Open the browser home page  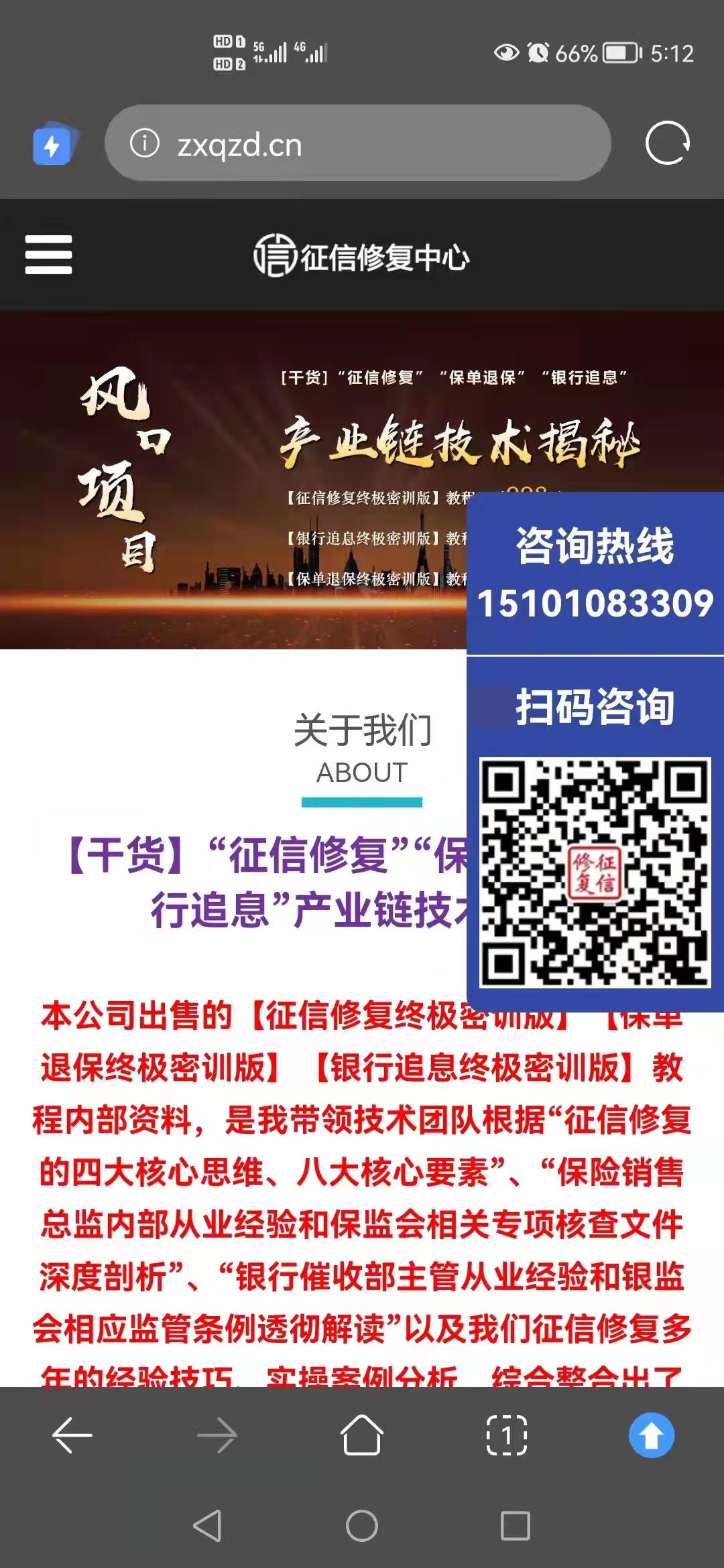362,1435
